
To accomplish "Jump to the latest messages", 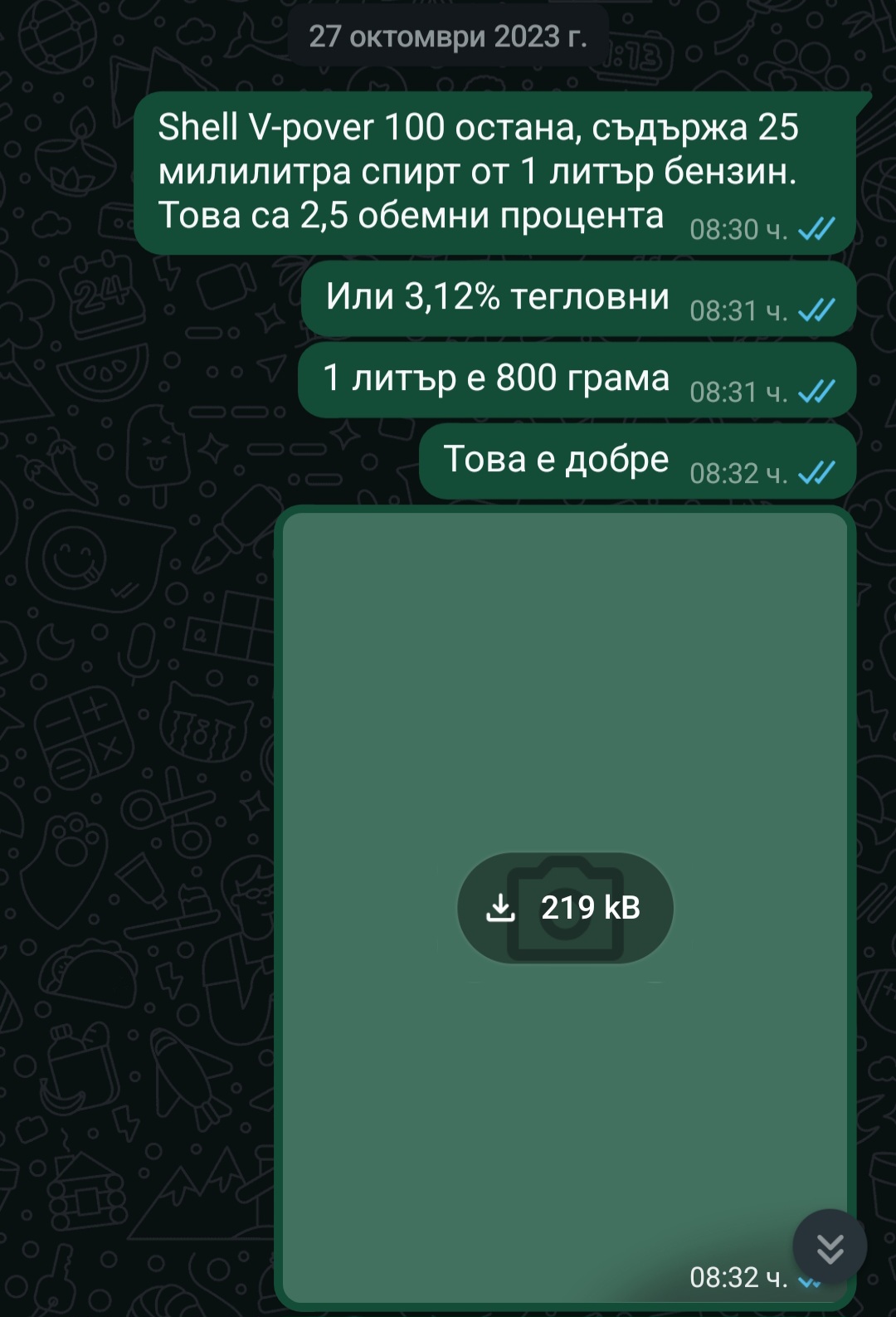I will 830,1247.
